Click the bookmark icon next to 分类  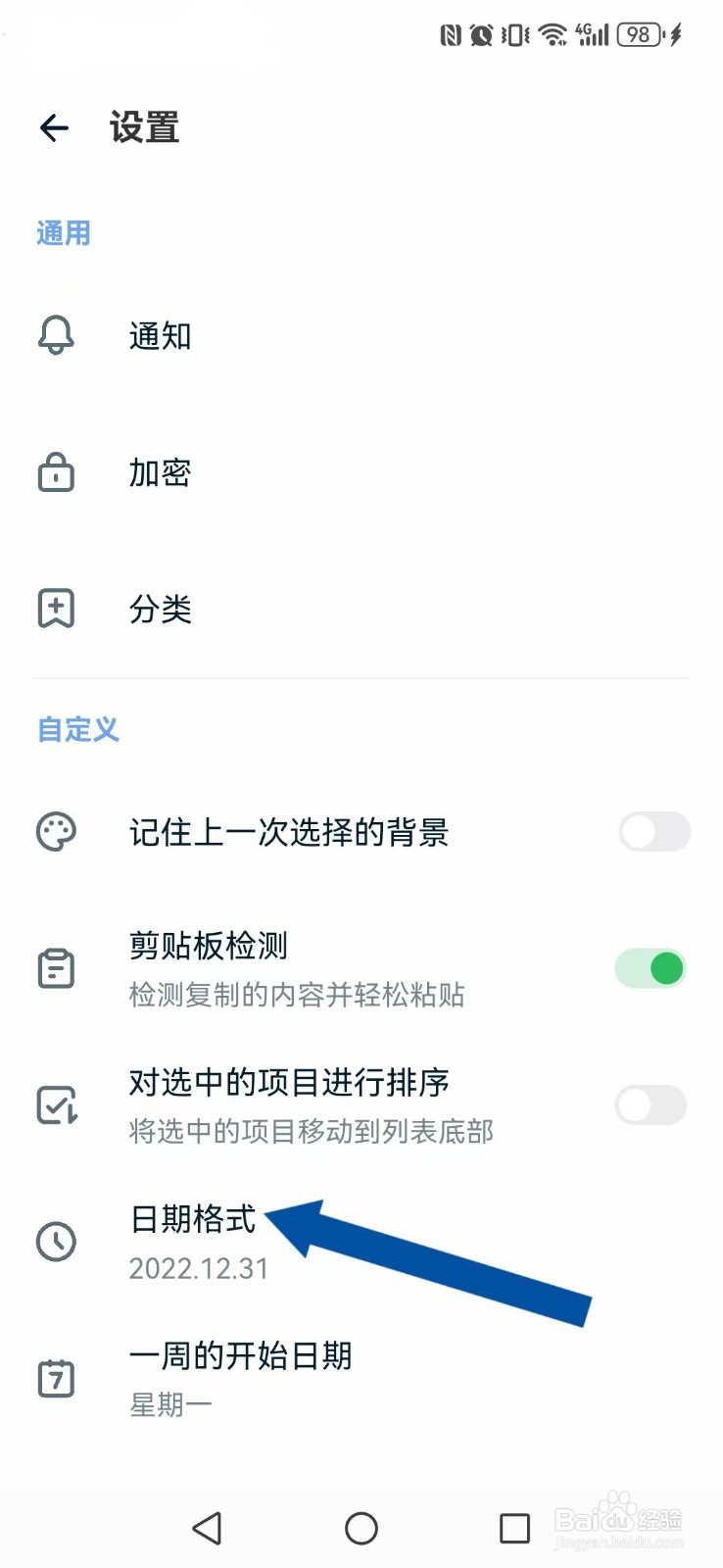pyautogui.click(x=56, y=608)
